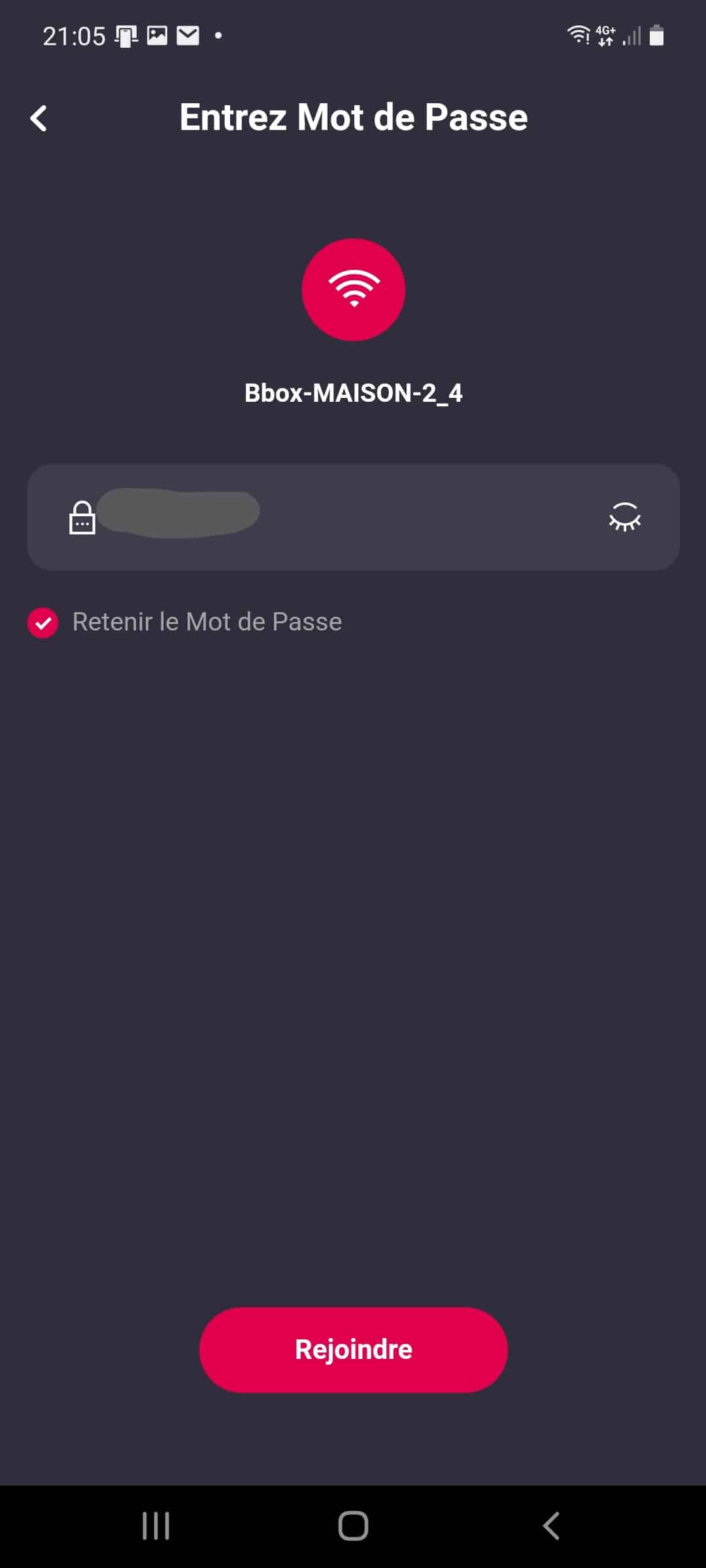Image resolution: width=706 pixels, height=1568 pixels.
Task: Show the password with the eye icon
Action: pyautogui.click(x=625, y=517)
